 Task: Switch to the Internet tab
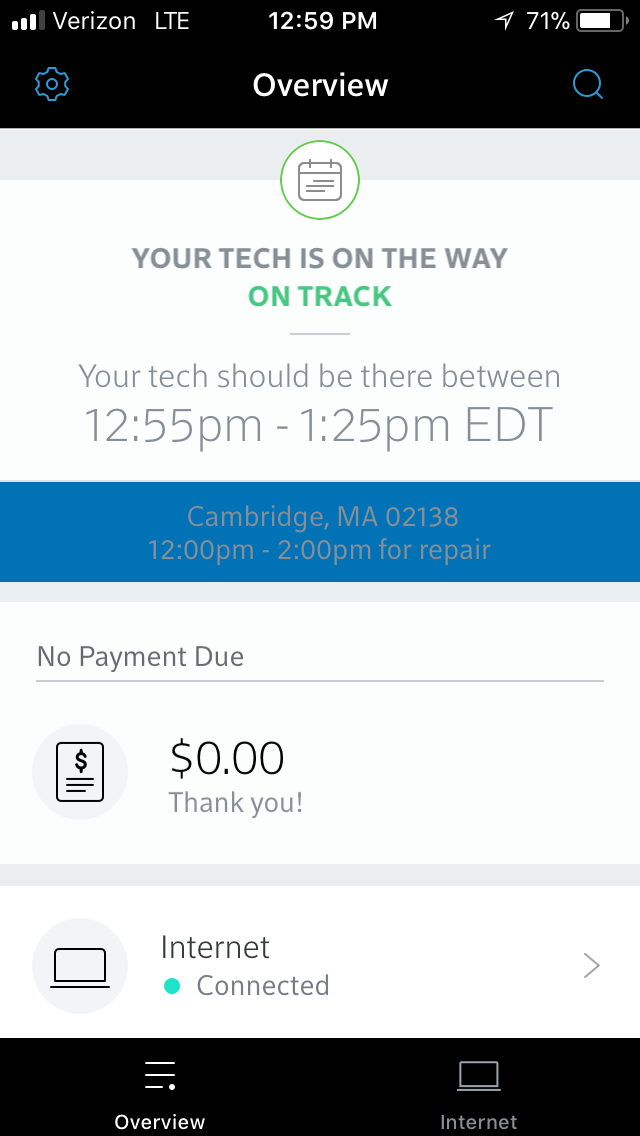(x=479, y=1090)
